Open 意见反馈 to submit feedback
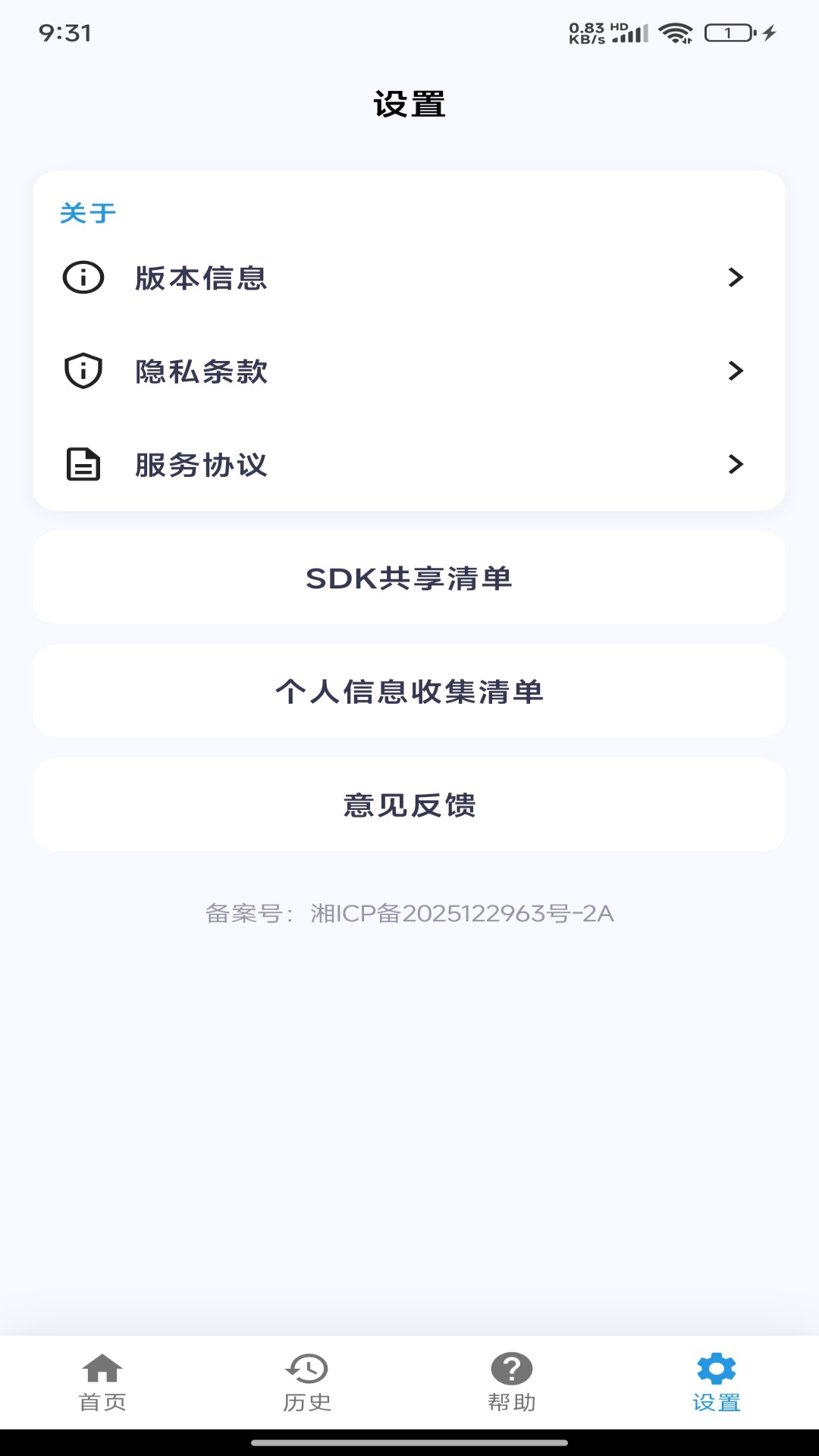The image size is (819, 1456). click(409, 805)
